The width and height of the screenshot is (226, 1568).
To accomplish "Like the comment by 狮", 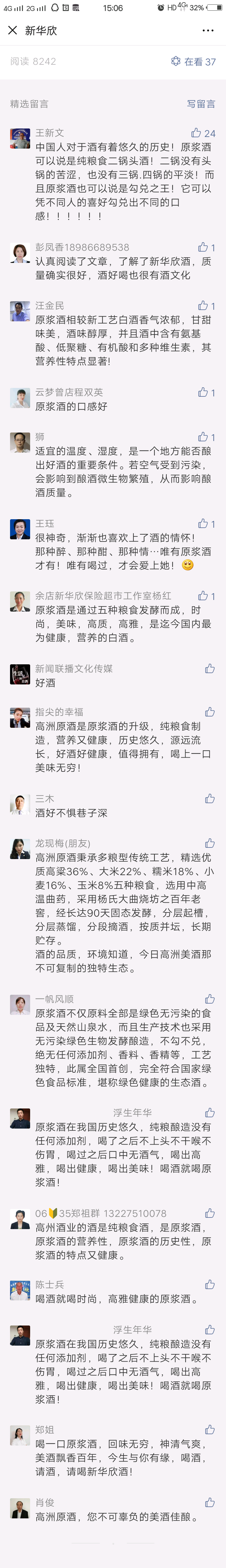I will (206, 437).
